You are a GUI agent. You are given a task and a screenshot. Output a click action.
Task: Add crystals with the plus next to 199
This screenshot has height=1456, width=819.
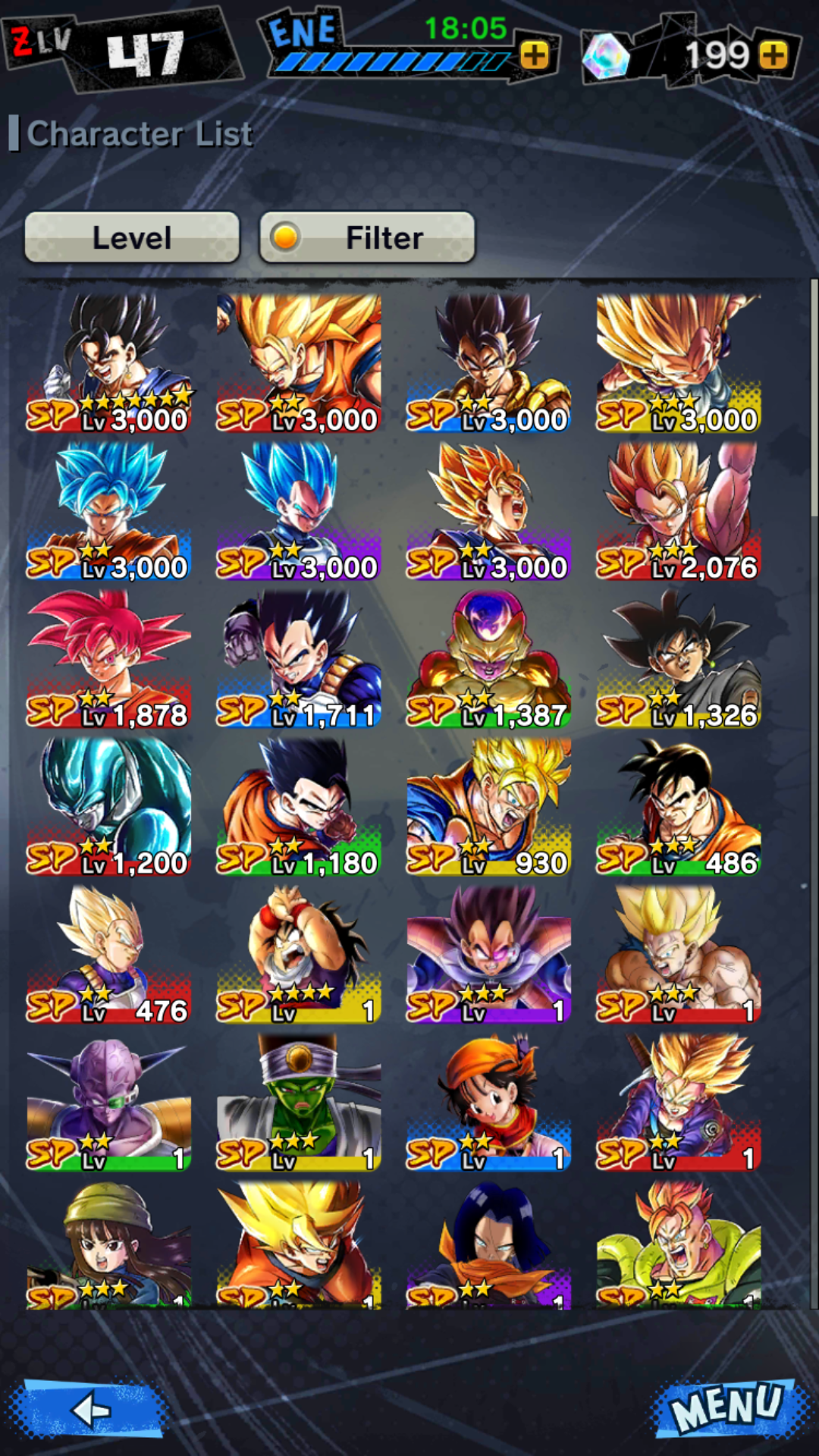773,55
